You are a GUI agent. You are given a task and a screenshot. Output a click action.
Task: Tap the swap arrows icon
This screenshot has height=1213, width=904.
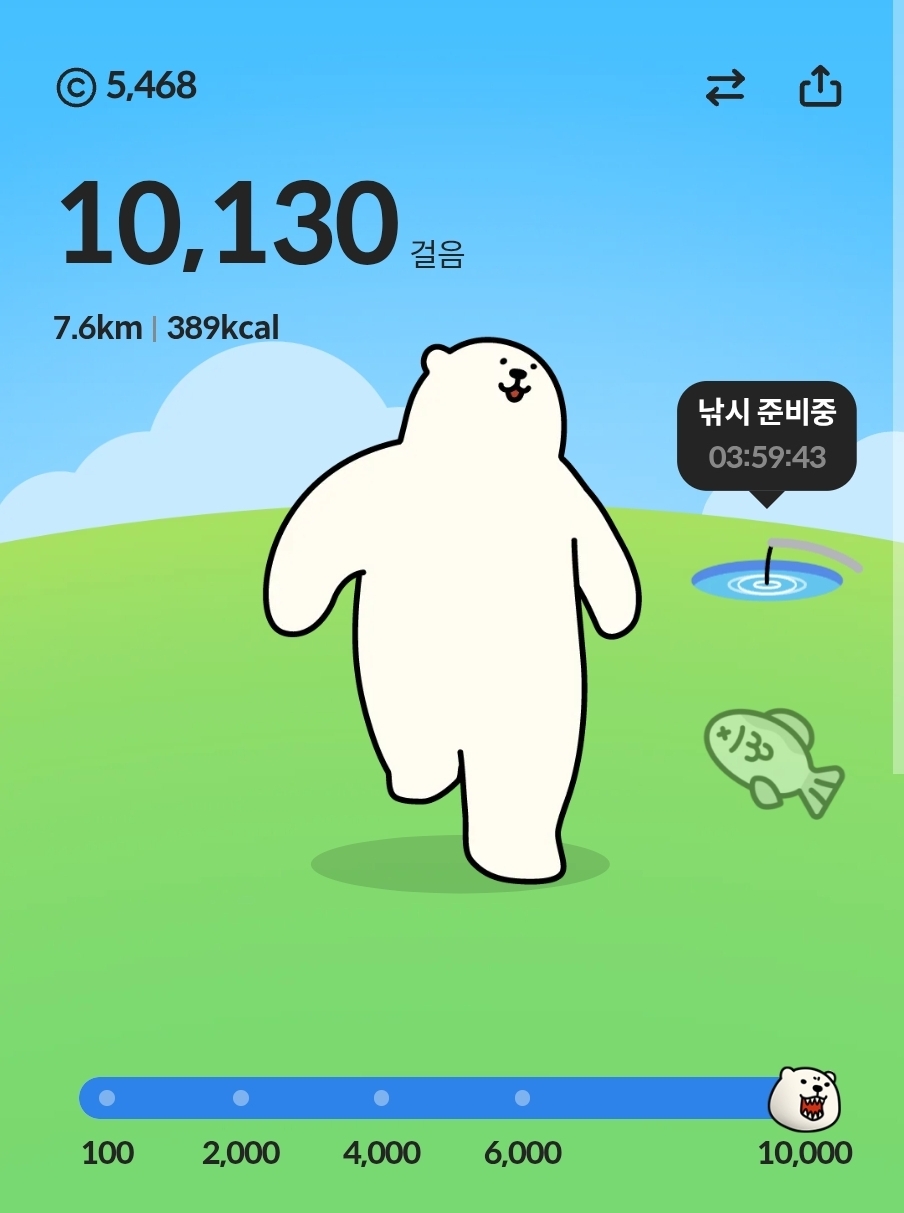(x=725, y=88)
